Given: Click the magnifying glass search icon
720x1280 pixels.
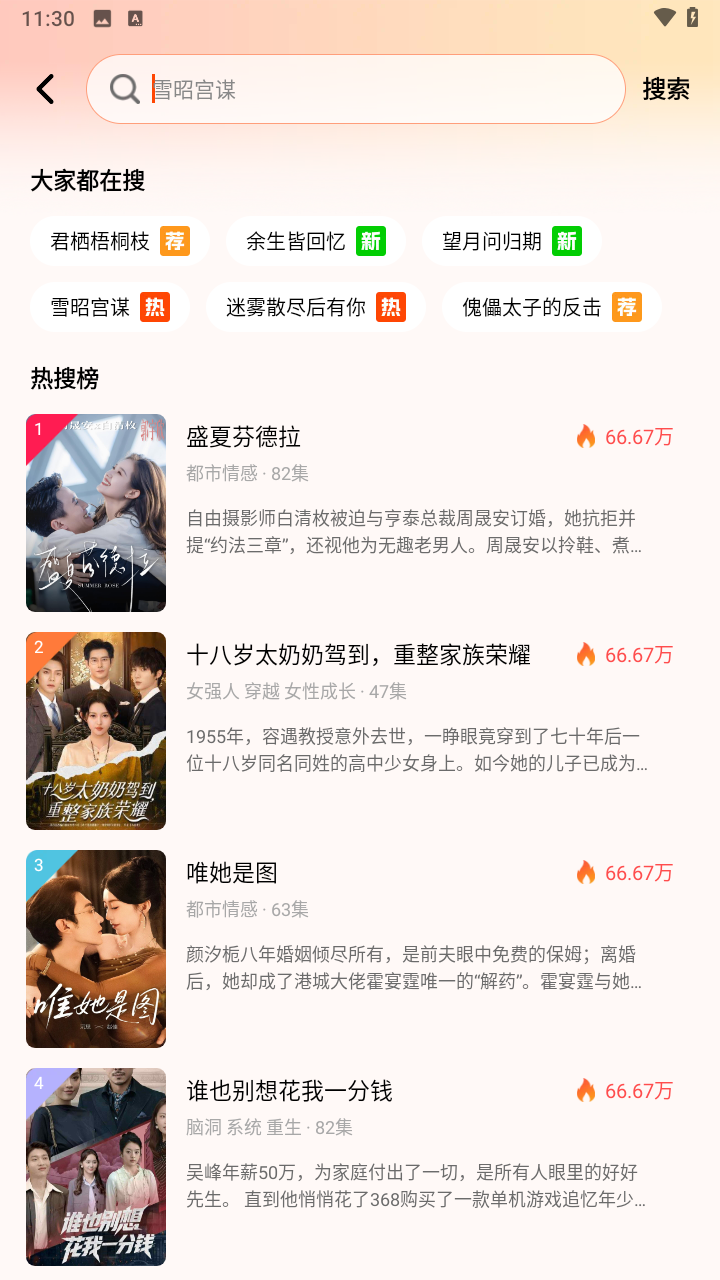Looking at the screenshot, I should coord(123,89).
